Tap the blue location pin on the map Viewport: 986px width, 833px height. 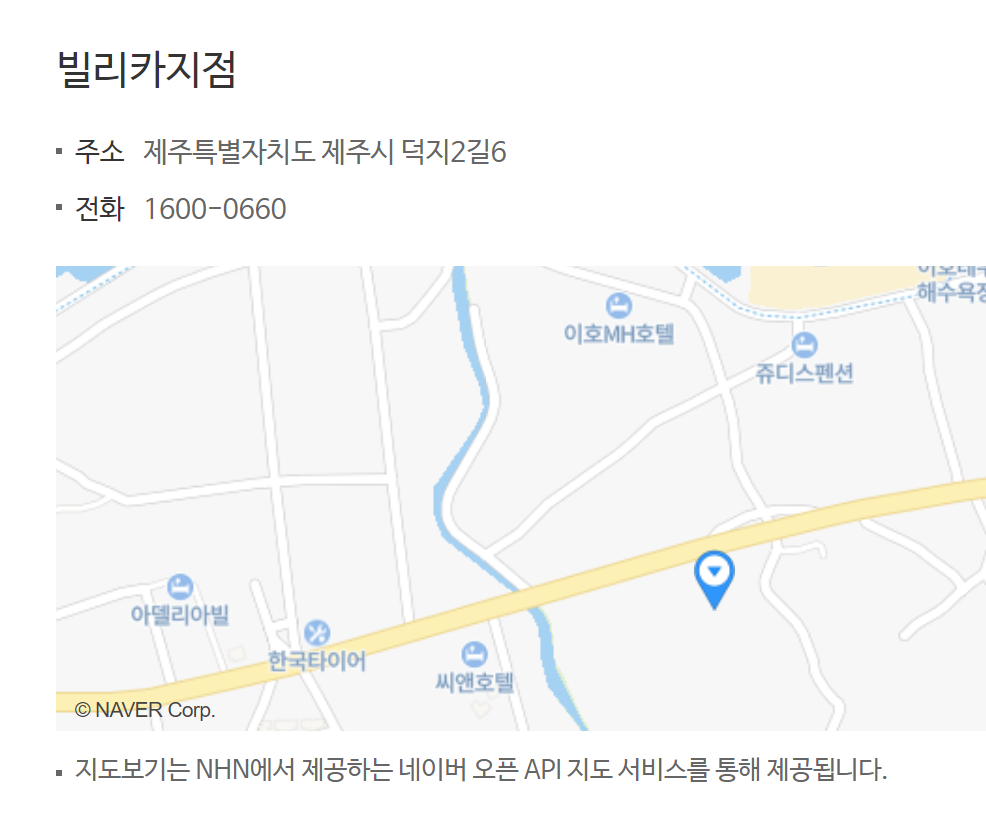coord(714,576)
